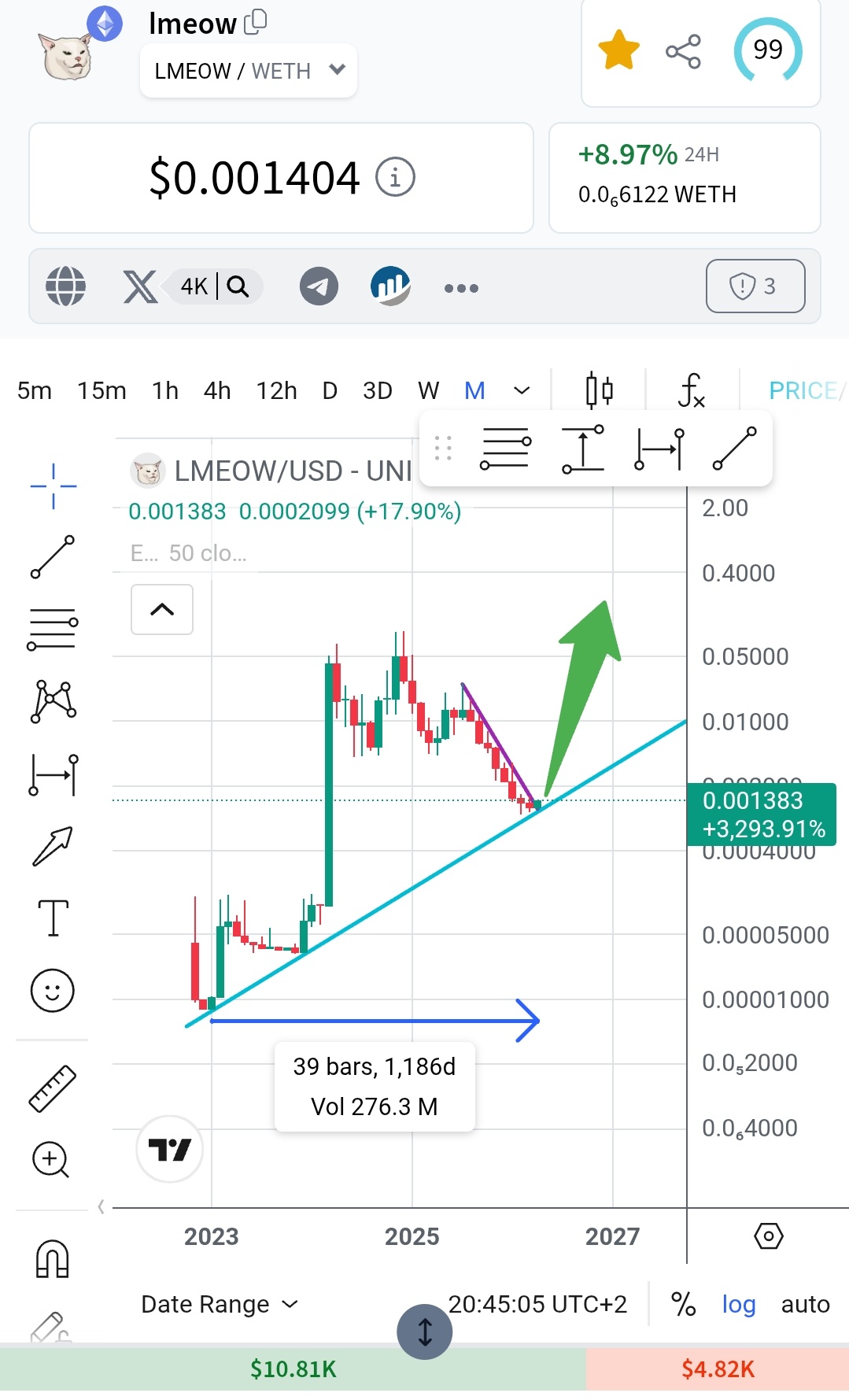Open the fx indicators menu

691,390
